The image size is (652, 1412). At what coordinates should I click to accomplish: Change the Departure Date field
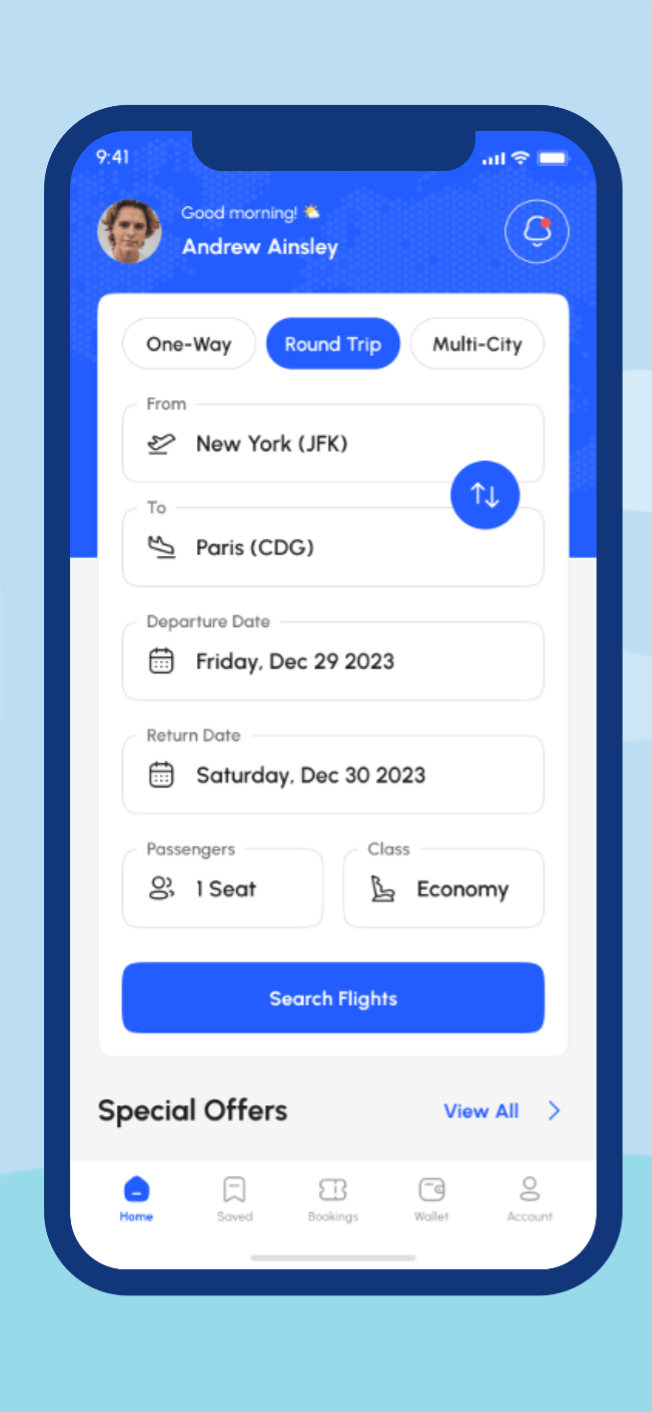click(333, 662)
